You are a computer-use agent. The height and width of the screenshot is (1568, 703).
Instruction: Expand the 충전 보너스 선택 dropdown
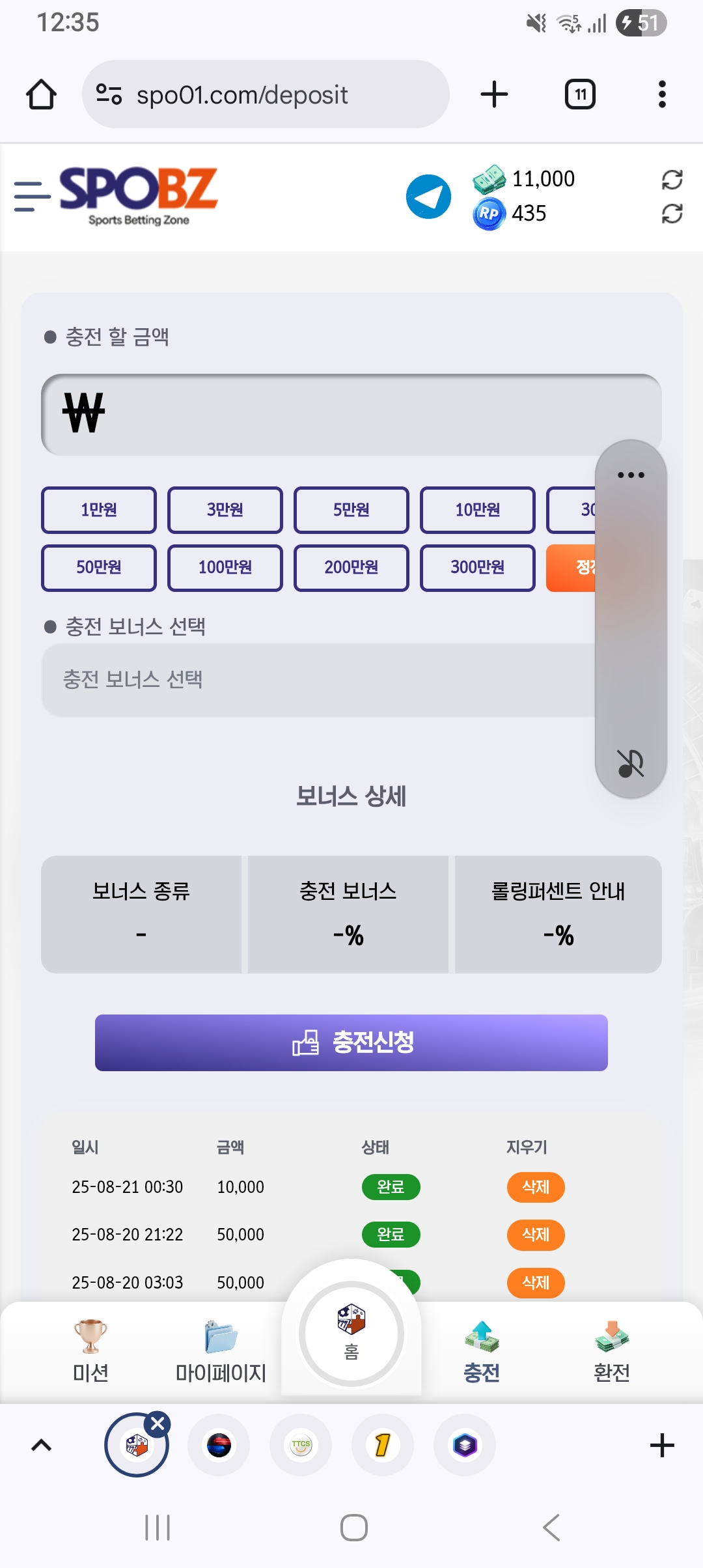click(x=319, y=680)
